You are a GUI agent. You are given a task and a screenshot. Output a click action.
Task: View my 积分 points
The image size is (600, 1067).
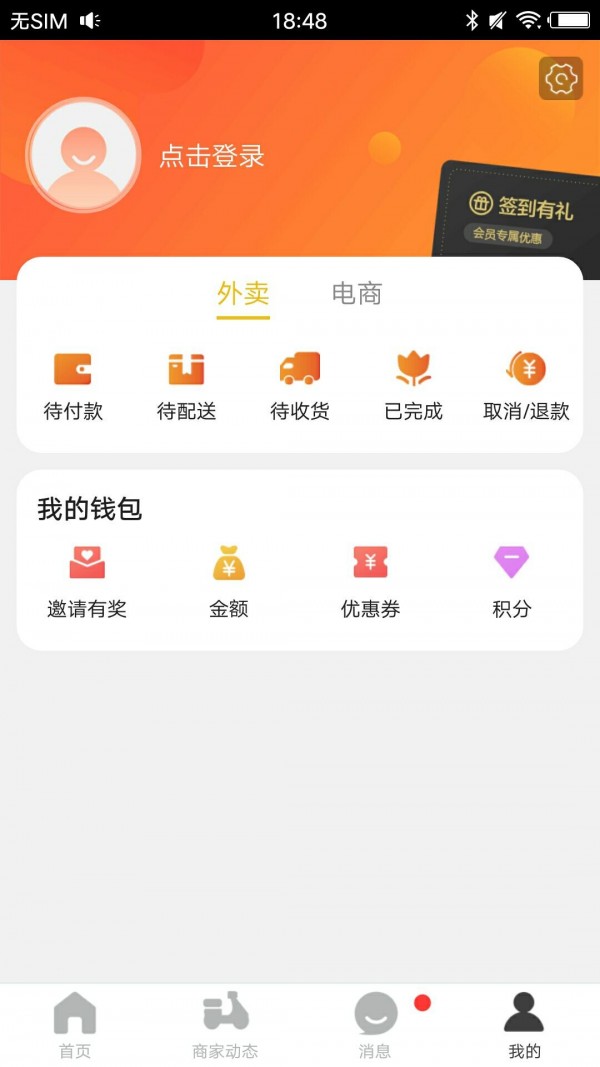tap(512, 582)
